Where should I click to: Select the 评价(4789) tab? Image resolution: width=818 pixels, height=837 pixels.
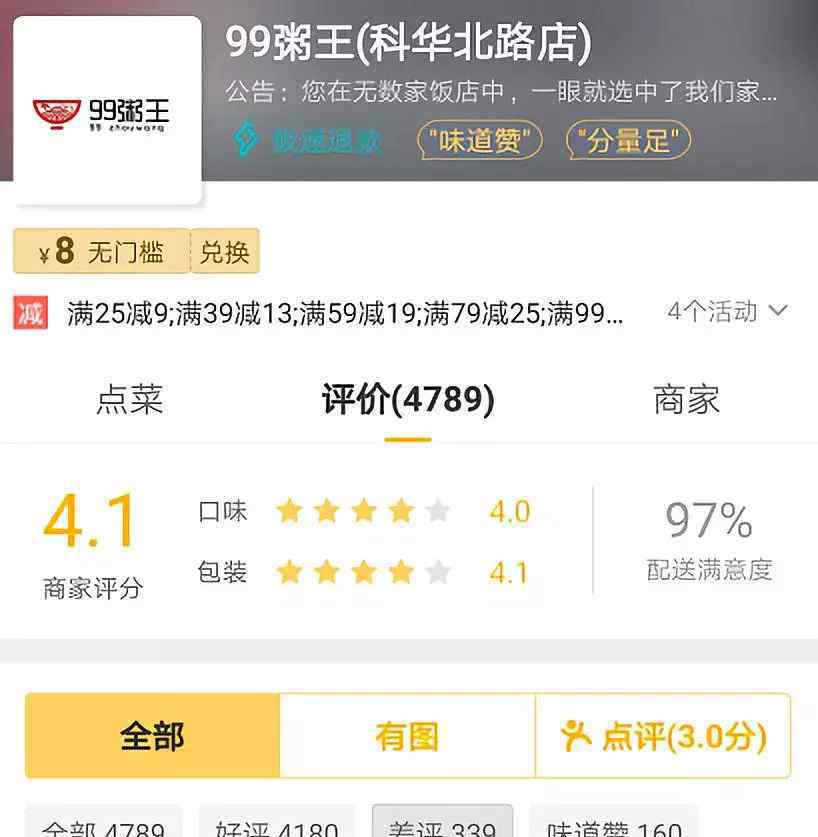click(x=408, y=400)
